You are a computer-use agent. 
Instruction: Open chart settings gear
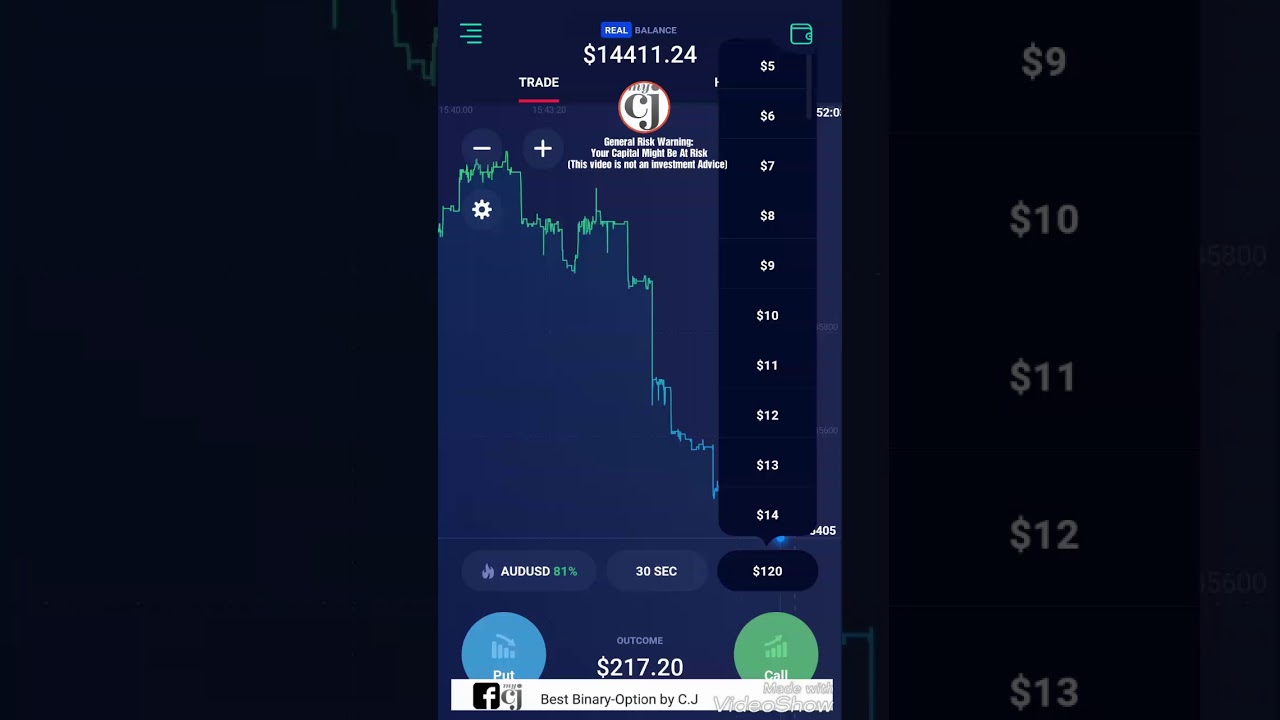click(x=482, y=210)
